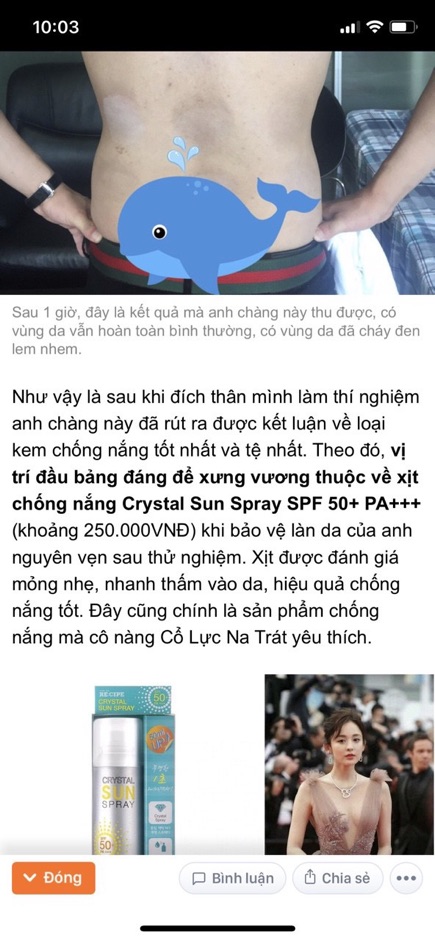Tap the orange Đóng button
This screenshot has height=941, width=435.
click(53, 878)
